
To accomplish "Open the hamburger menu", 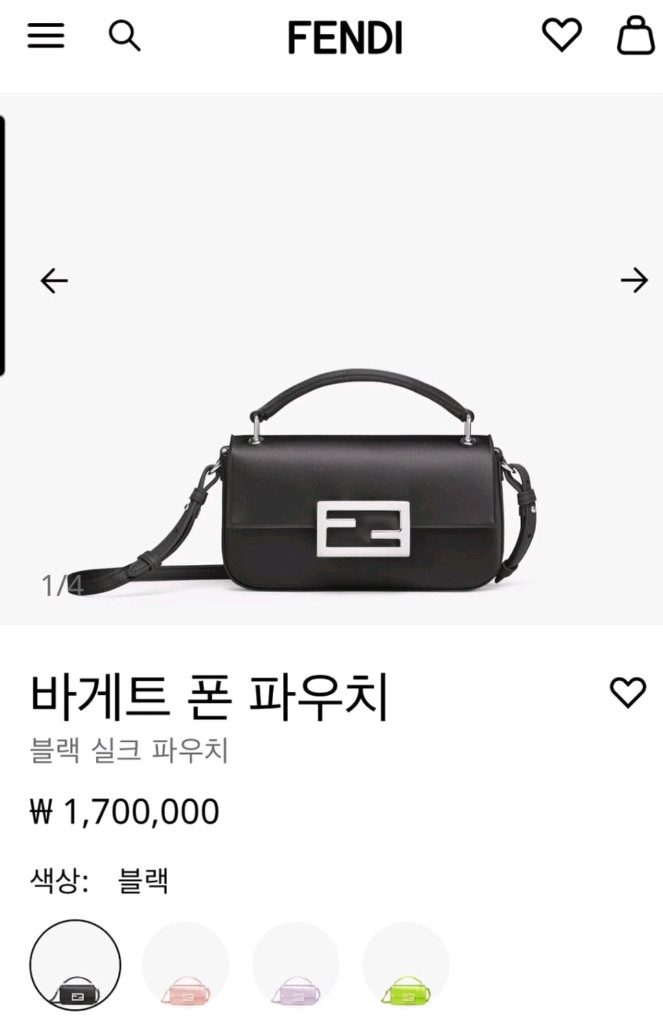I will (45, 37).
